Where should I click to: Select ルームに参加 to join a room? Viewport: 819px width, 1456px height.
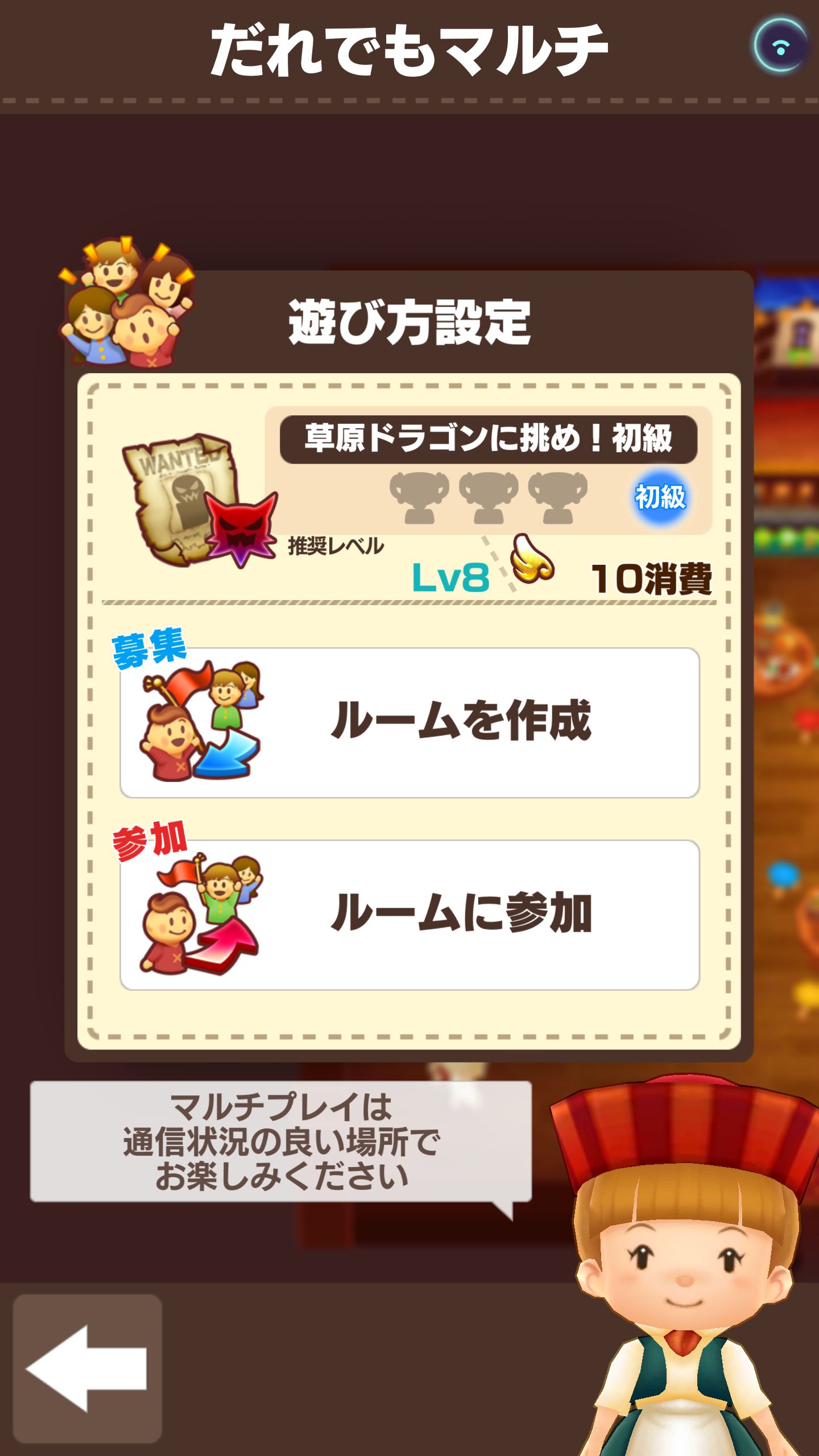(x=409, y=915)
